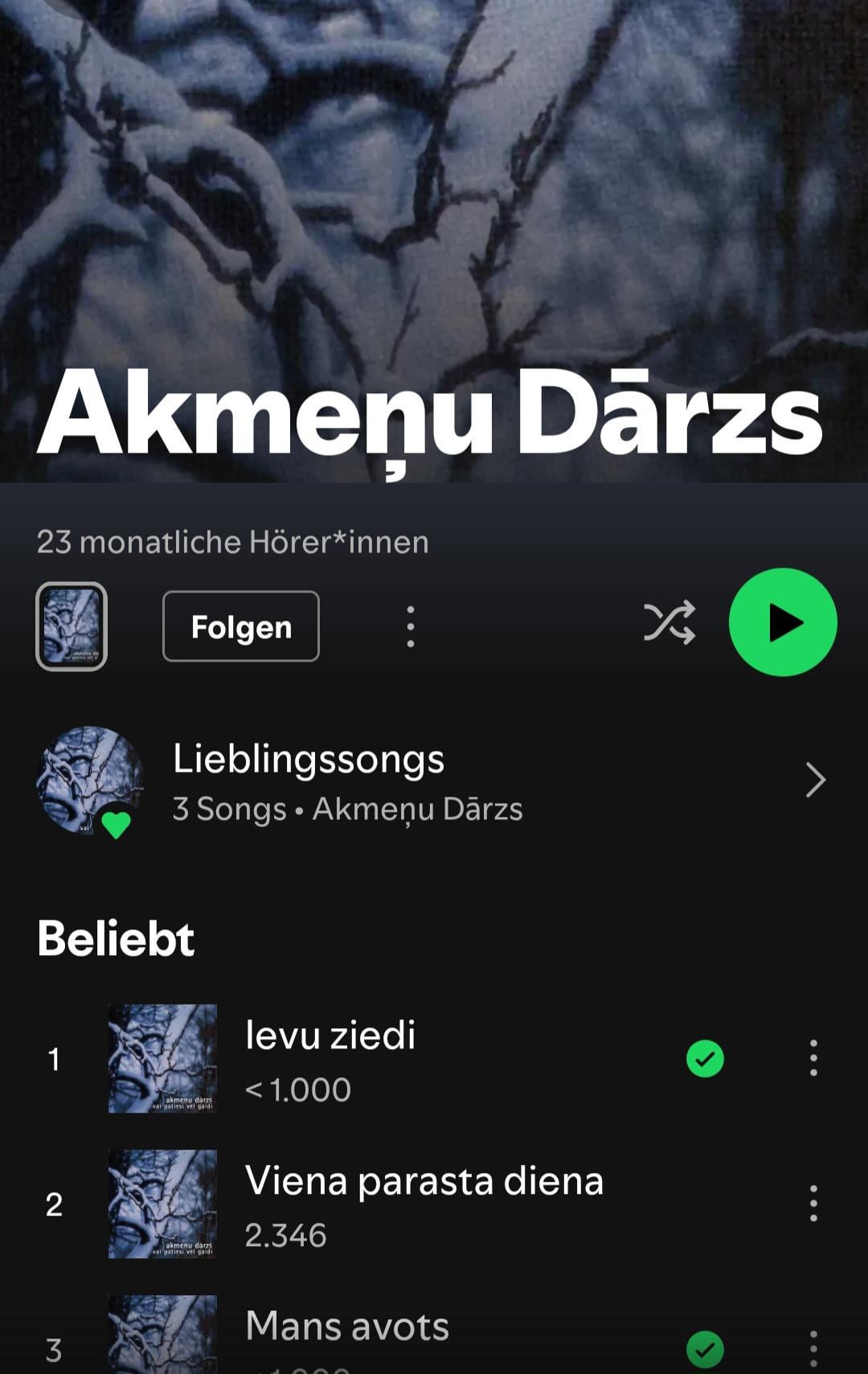Play Akmeņu Dārzs with the green play button
Viewport: 868px width, 1374px height.
point(783,622)
